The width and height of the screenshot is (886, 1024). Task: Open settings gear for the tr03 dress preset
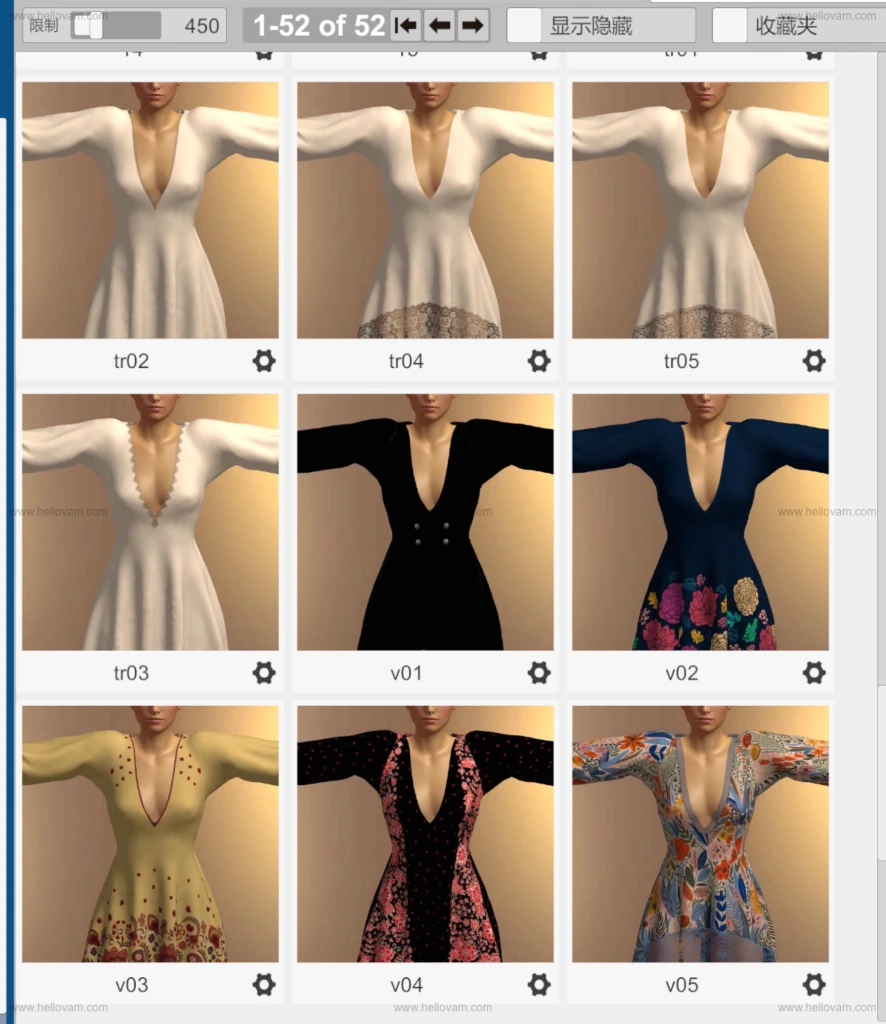pos(263,673)
